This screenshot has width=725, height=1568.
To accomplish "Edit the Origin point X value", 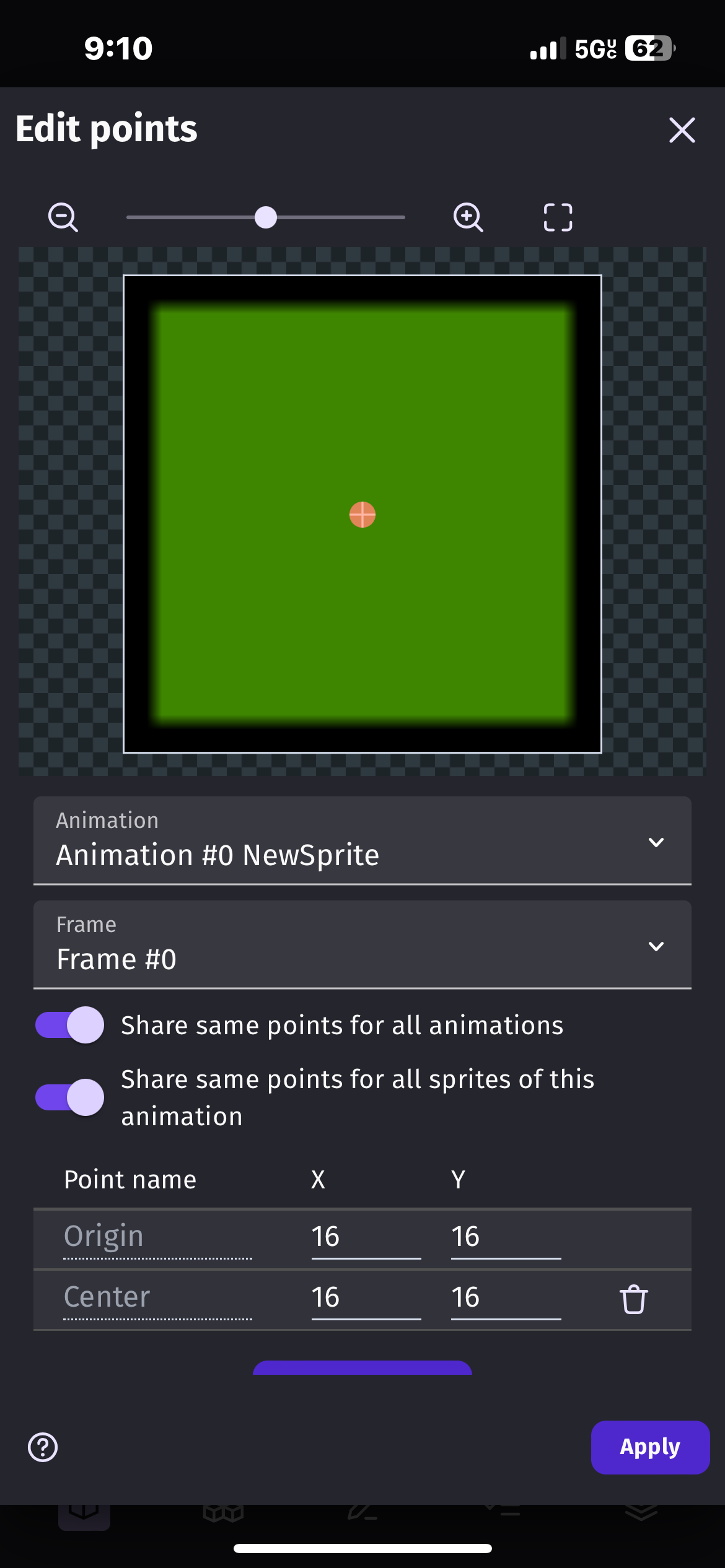I will 366,1237.
